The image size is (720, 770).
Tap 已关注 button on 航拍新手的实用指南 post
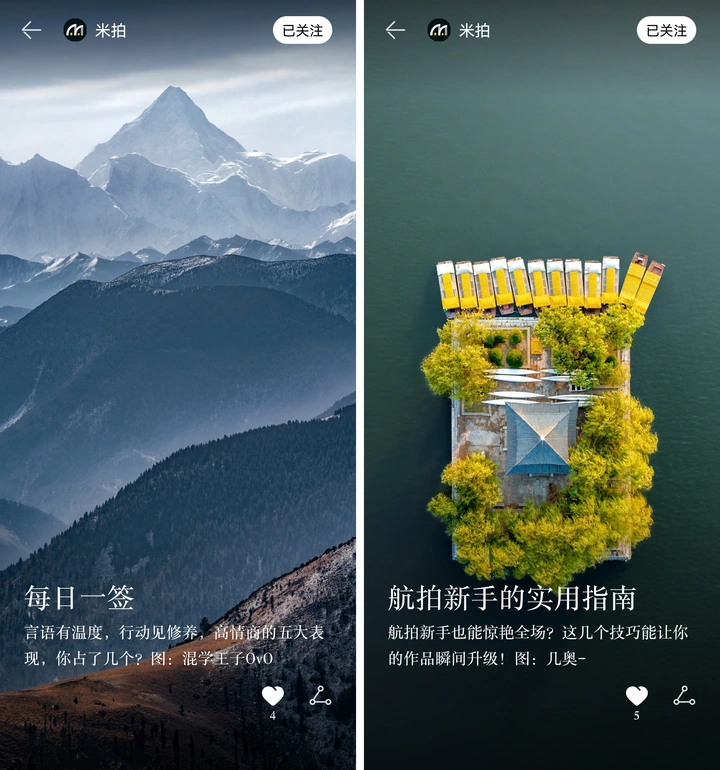pos(666,30)
